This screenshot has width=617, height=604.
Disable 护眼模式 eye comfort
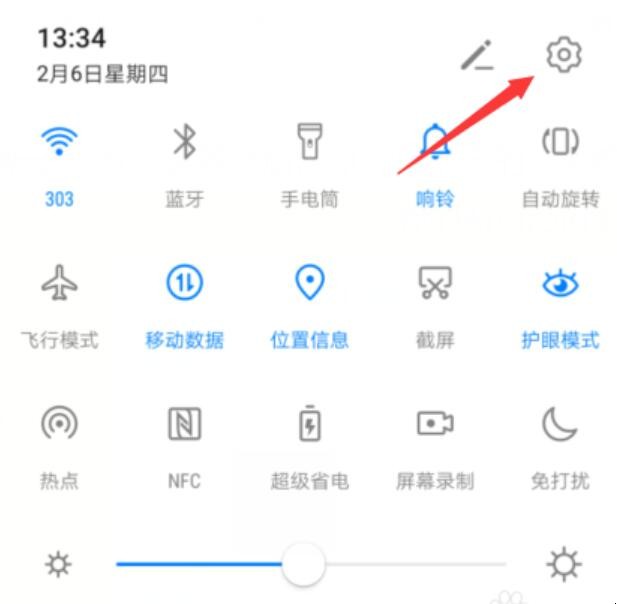pos(560,285)
